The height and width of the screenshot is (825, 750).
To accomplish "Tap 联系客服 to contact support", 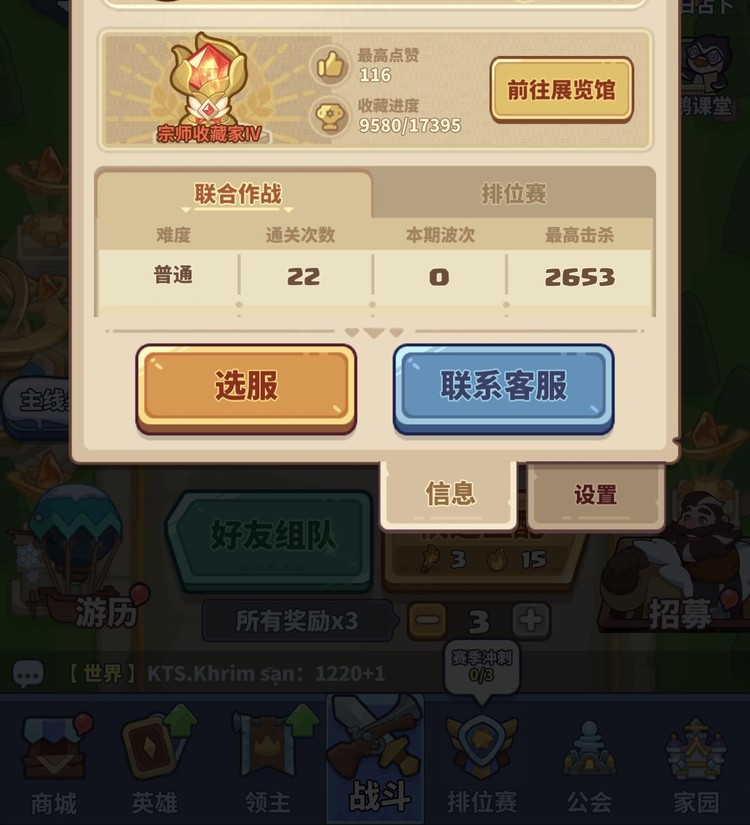I will [503, 390].
